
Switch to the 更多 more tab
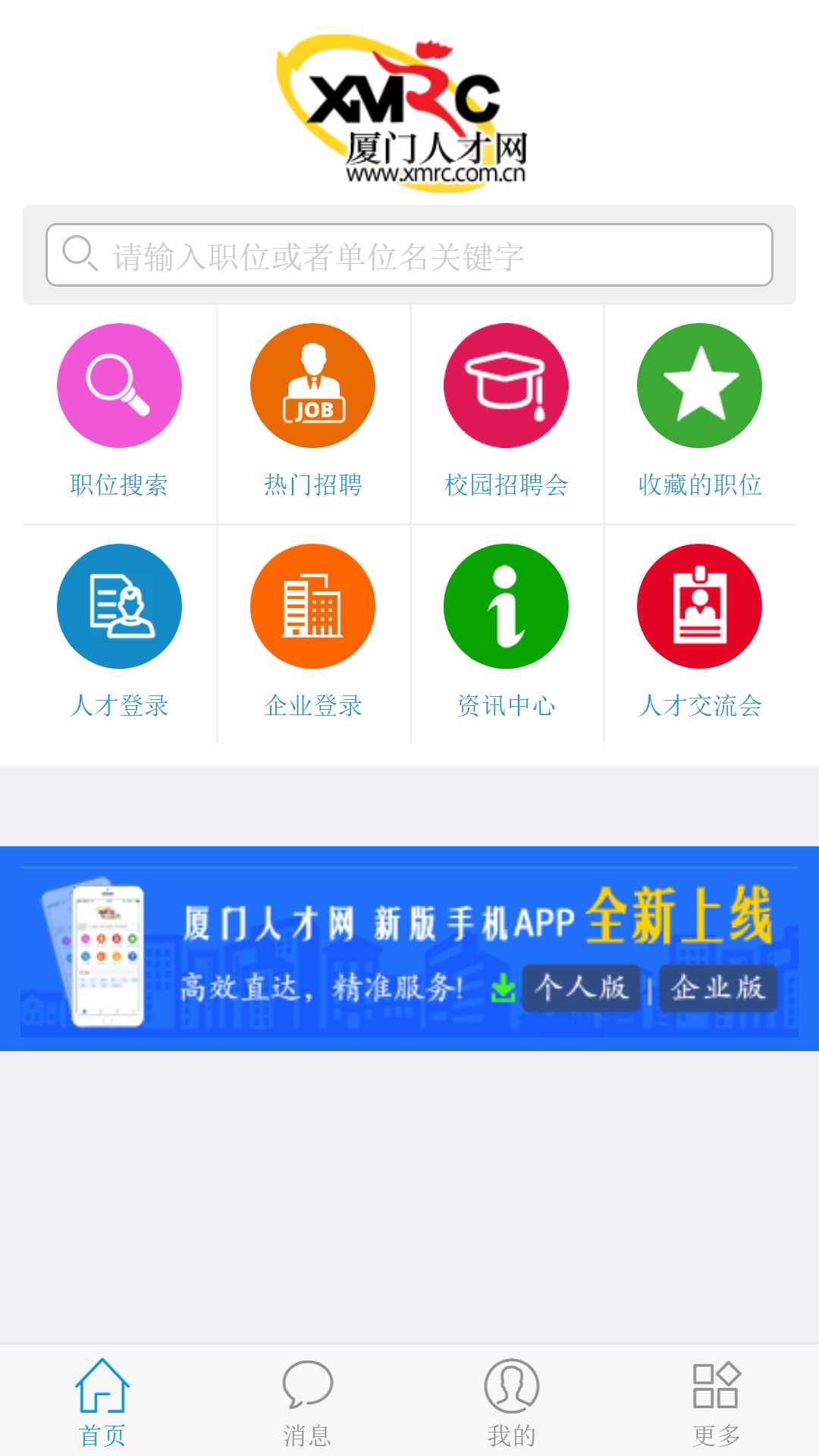(717, 1401)
